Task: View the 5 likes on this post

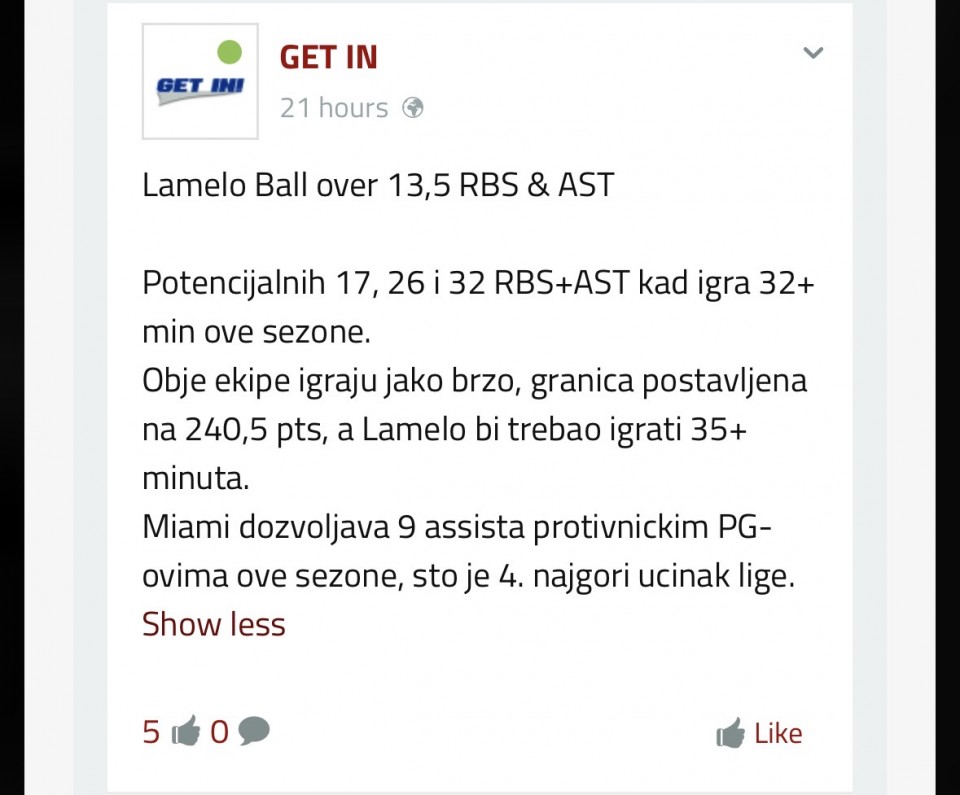Action: pos(170,733)
